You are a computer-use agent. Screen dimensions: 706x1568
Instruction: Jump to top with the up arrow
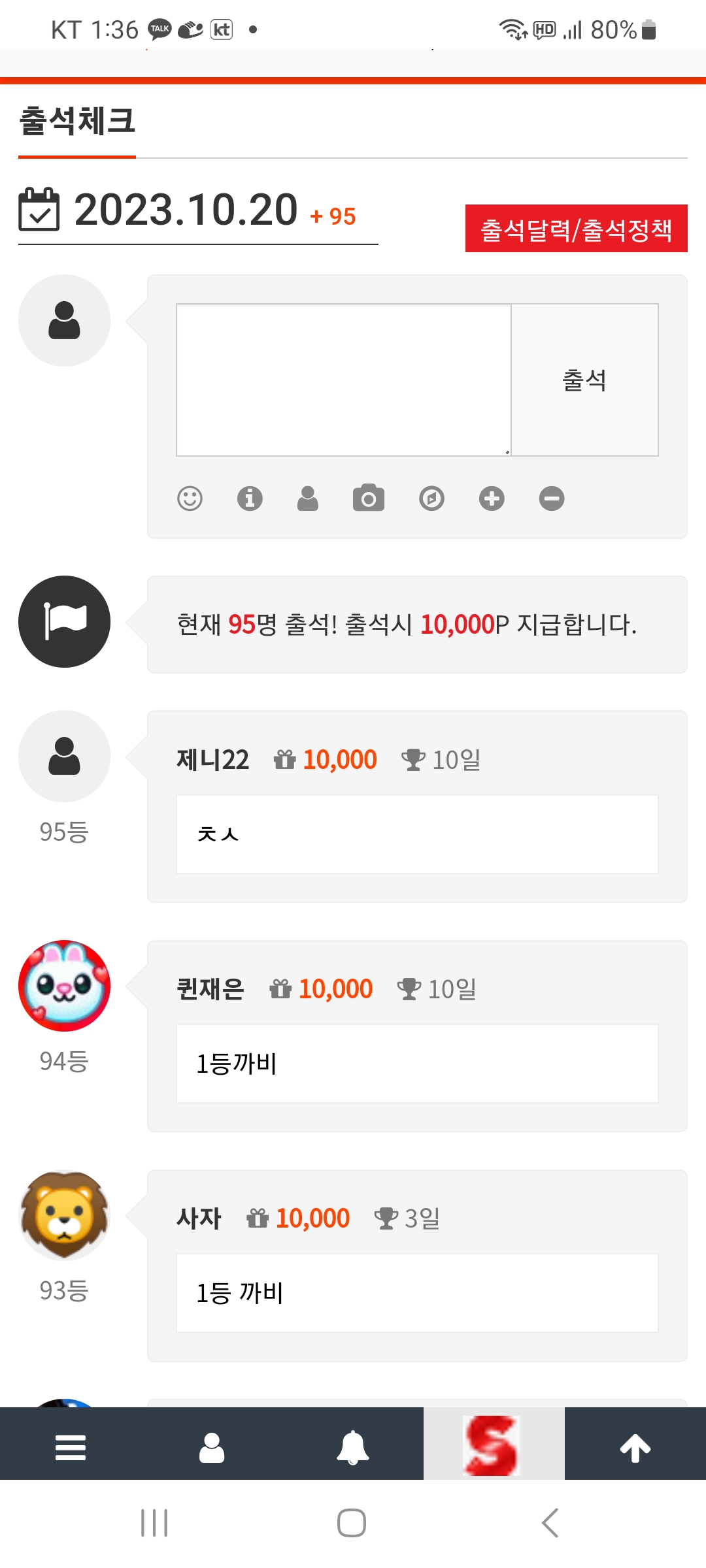635,1448
